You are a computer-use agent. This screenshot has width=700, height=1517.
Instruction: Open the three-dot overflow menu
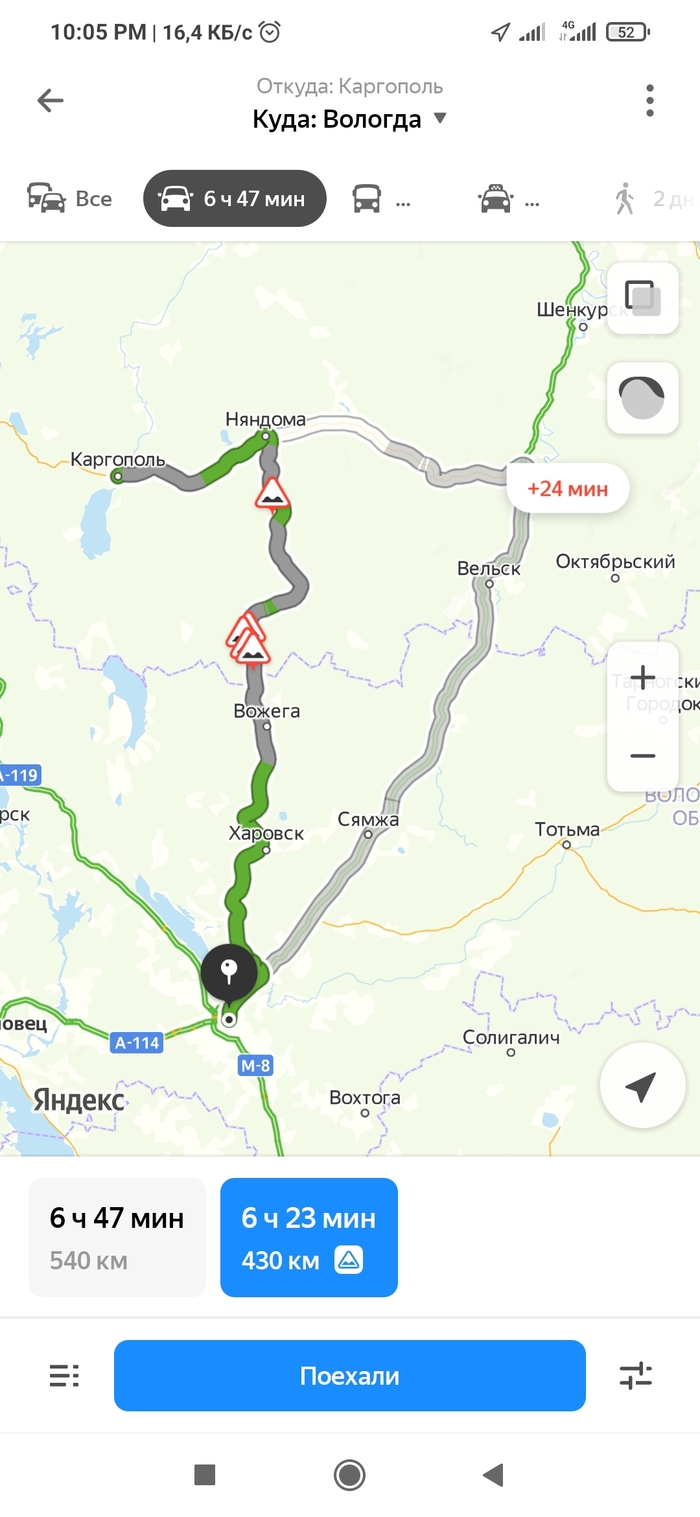[650, 100]
